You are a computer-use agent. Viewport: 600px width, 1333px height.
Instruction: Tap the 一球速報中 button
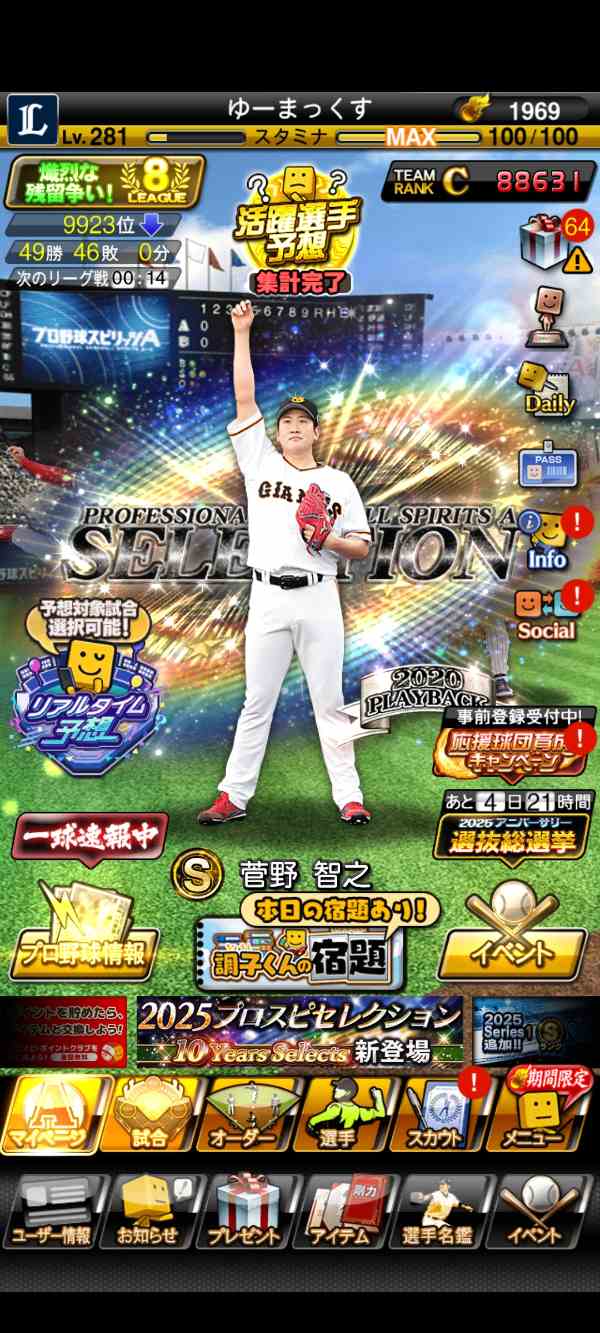(x=89, y=837)
